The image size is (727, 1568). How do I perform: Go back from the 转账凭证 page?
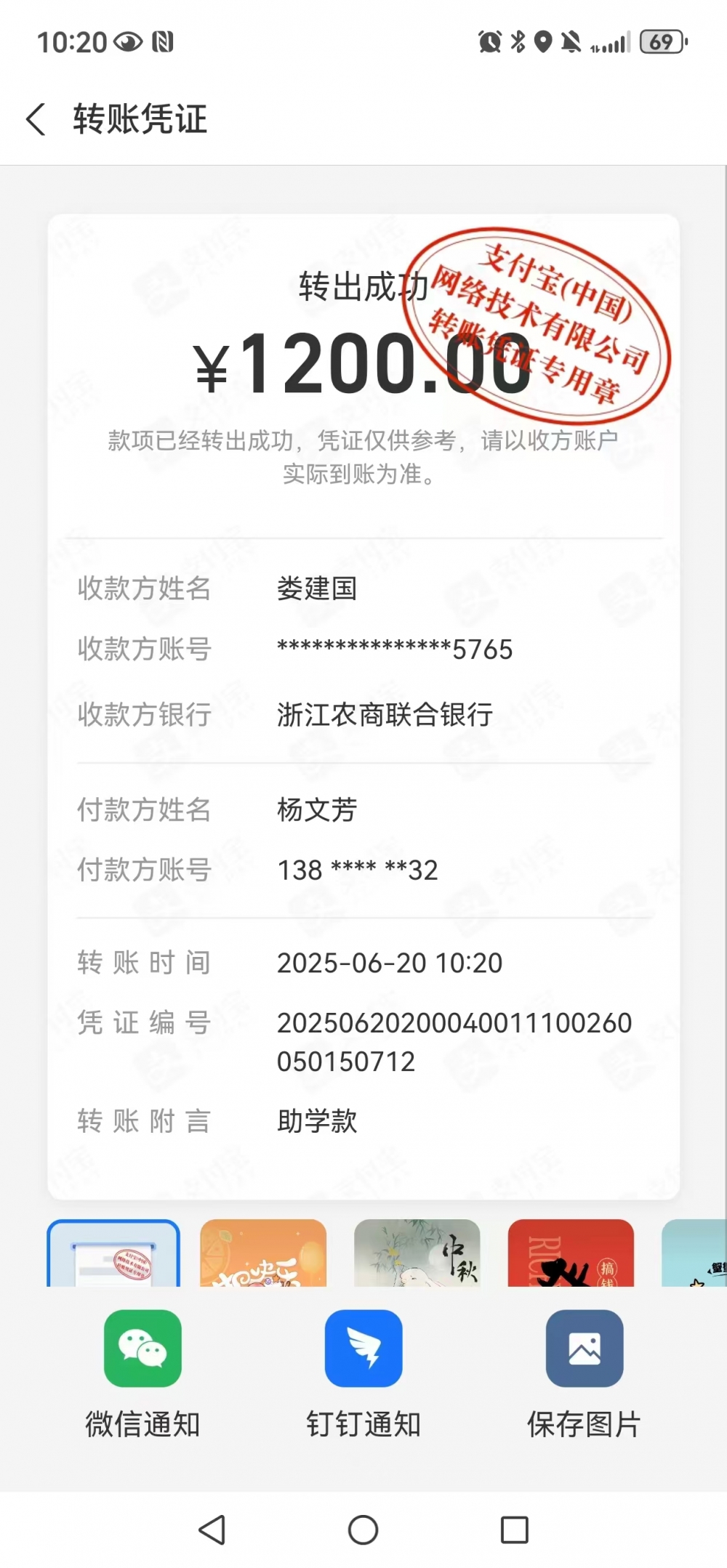coord(36,119)
